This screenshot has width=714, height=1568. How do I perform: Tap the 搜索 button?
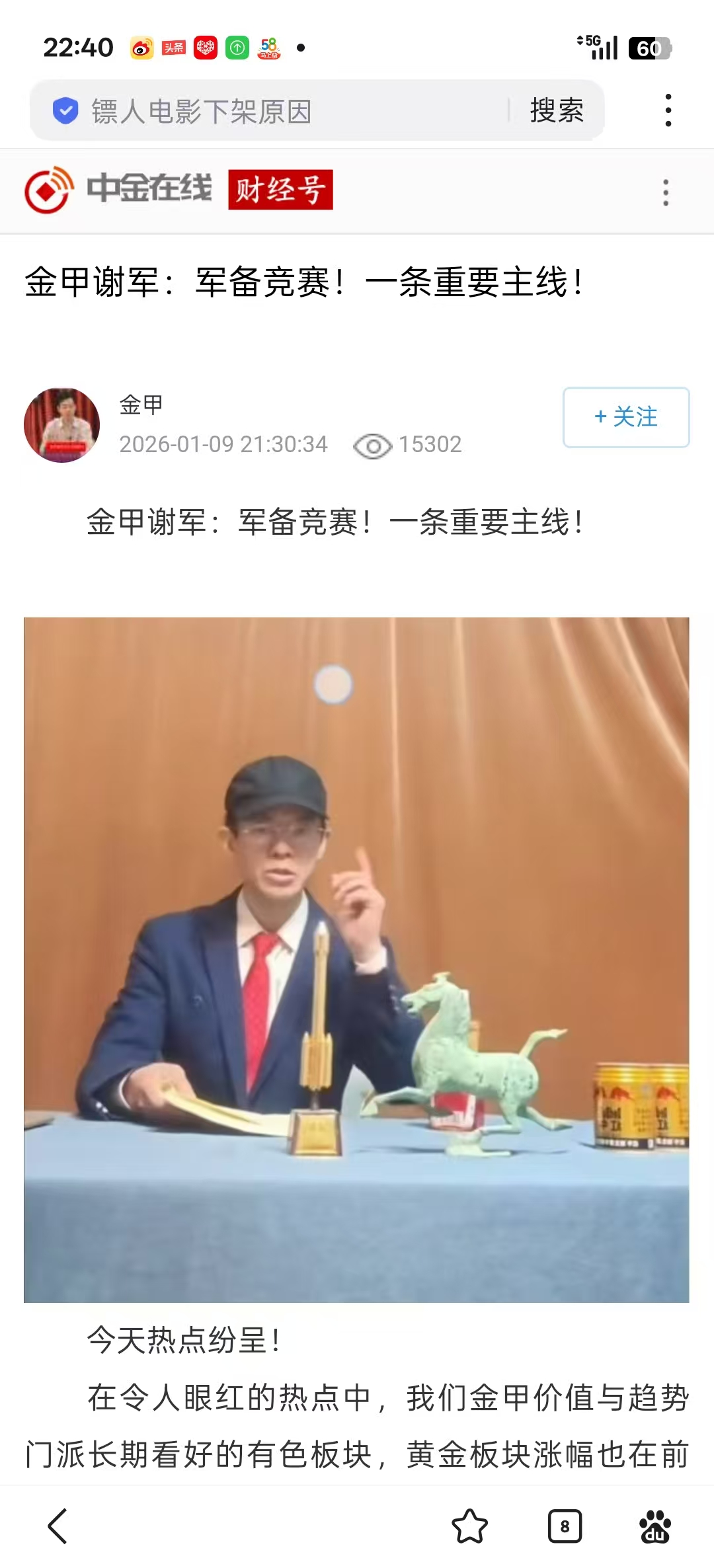[x=557, y=110]
